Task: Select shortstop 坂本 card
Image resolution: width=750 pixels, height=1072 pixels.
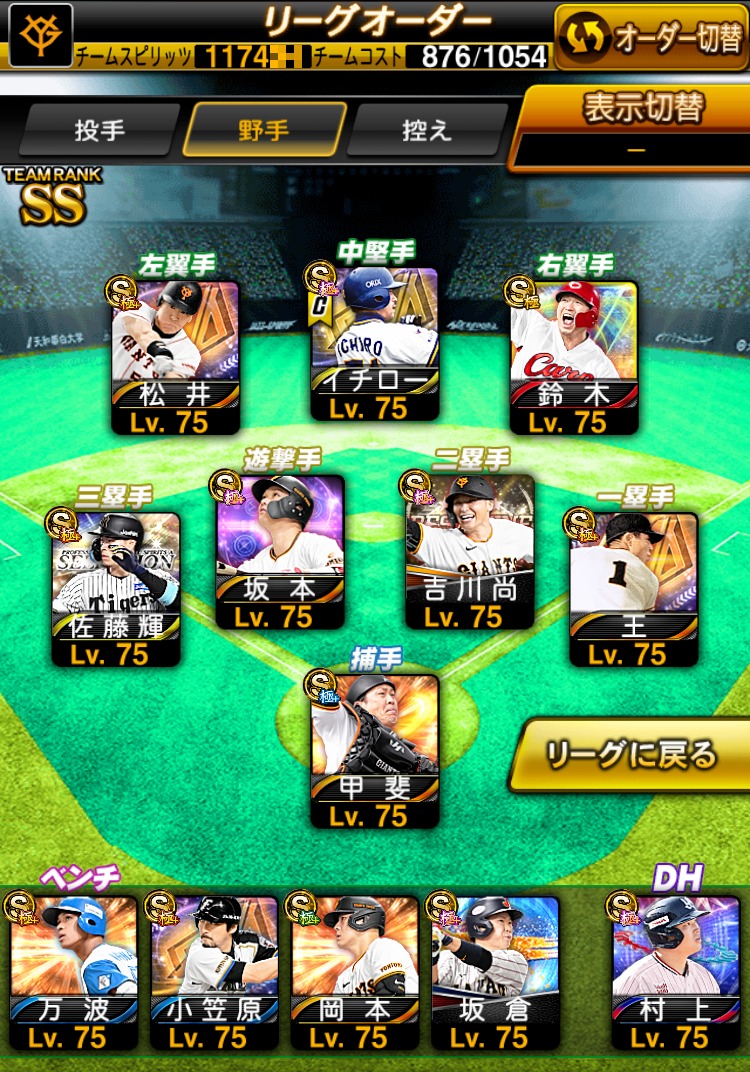Action: click(x=280, y=552)
